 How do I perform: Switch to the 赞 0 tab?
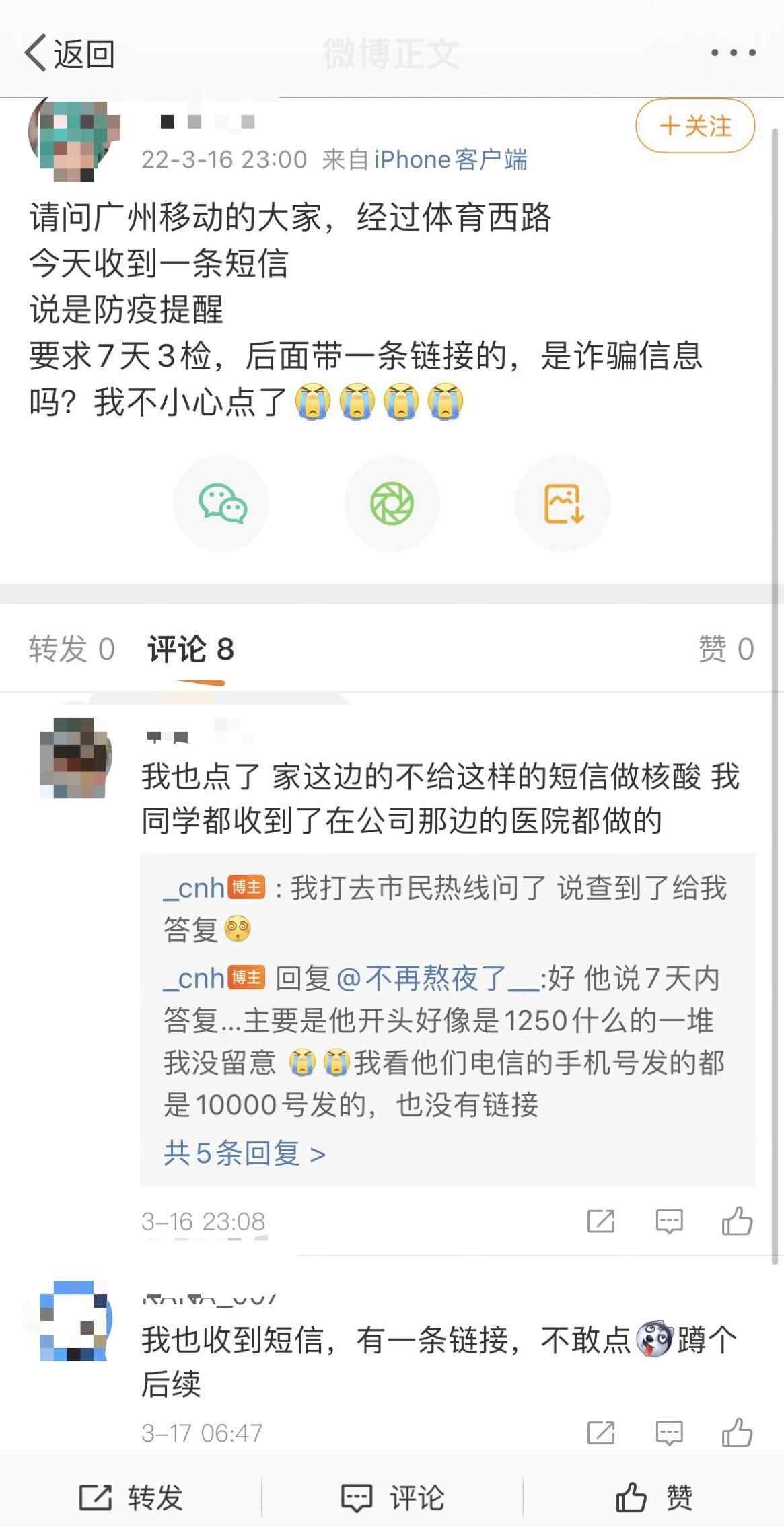tap(725, 649)
